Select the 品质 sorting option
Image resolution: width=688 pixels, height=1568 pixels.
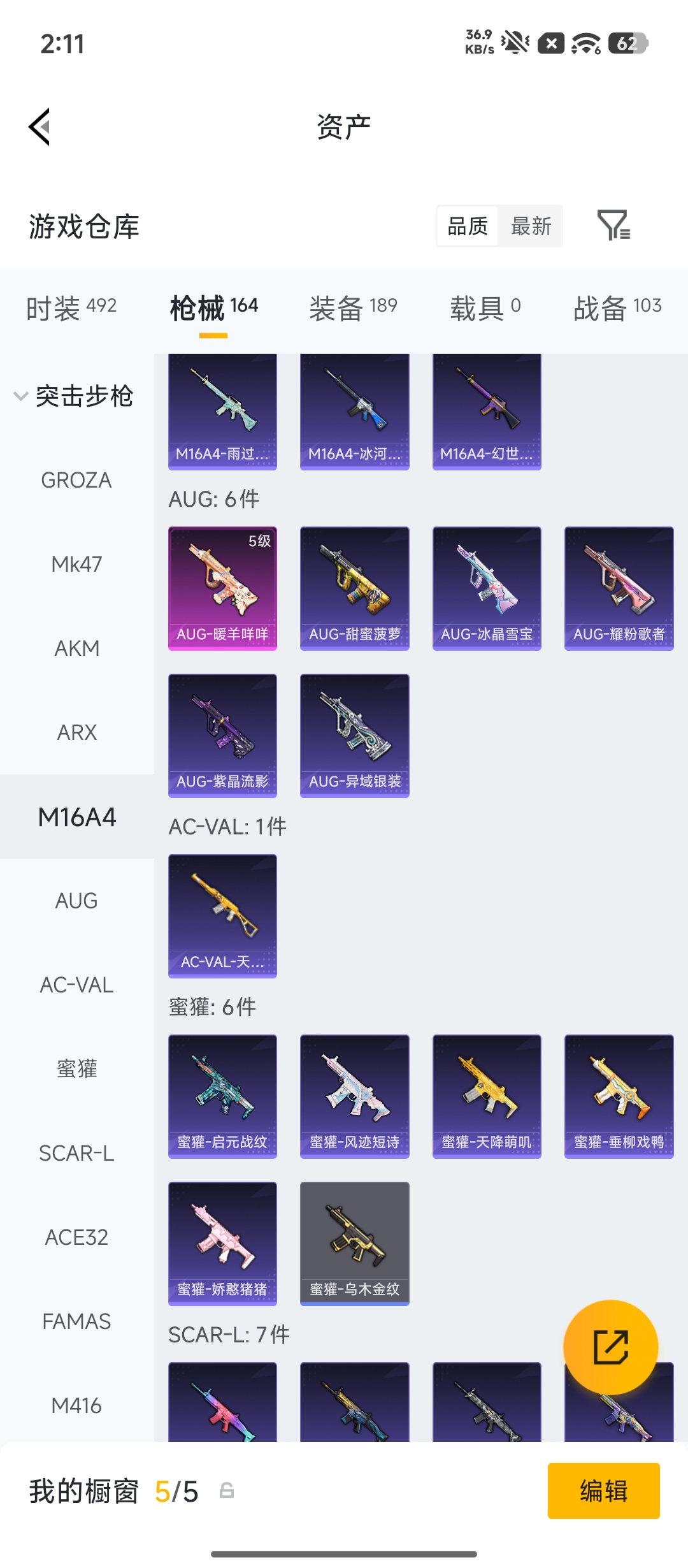point(468,226)
